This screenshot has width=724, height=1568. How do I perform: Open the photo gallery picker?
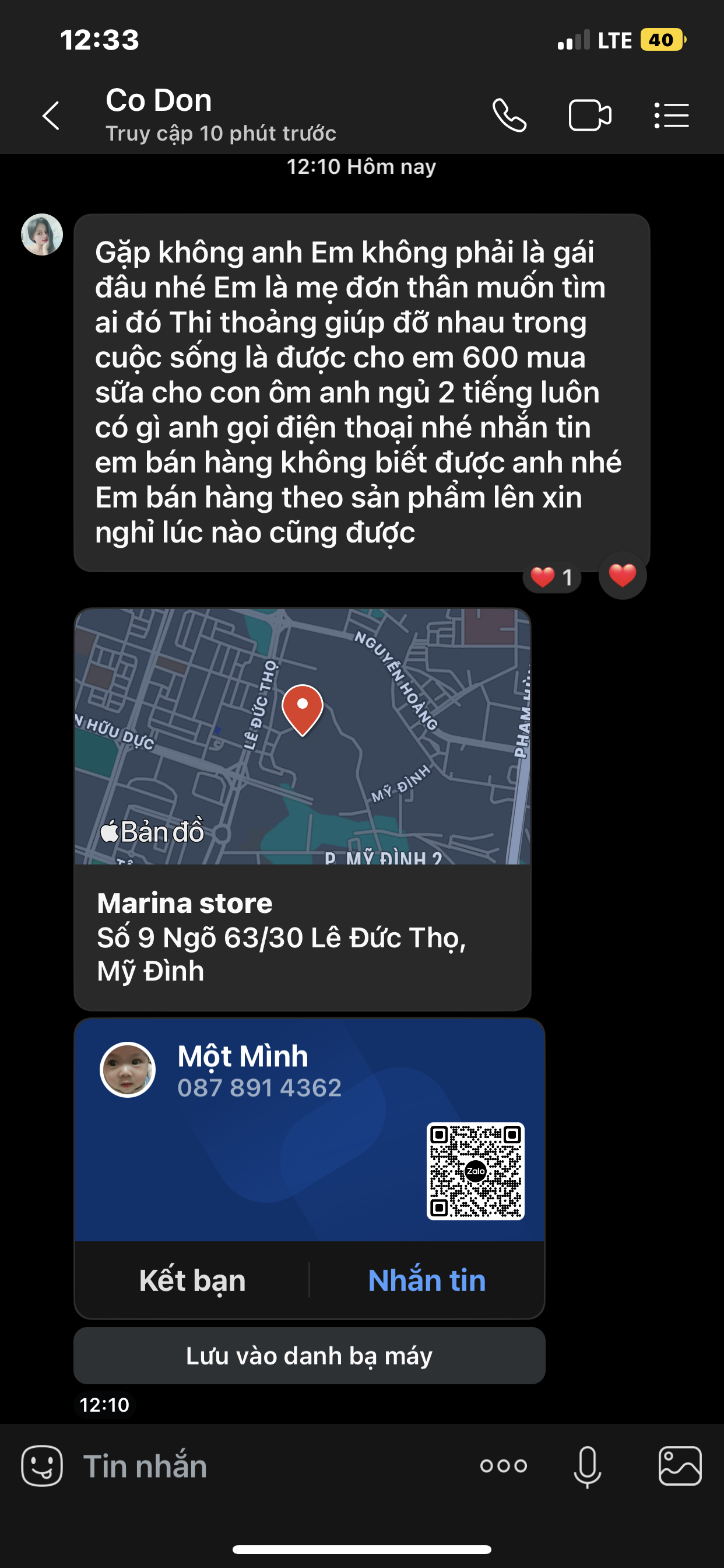(x=680, y=1466)
